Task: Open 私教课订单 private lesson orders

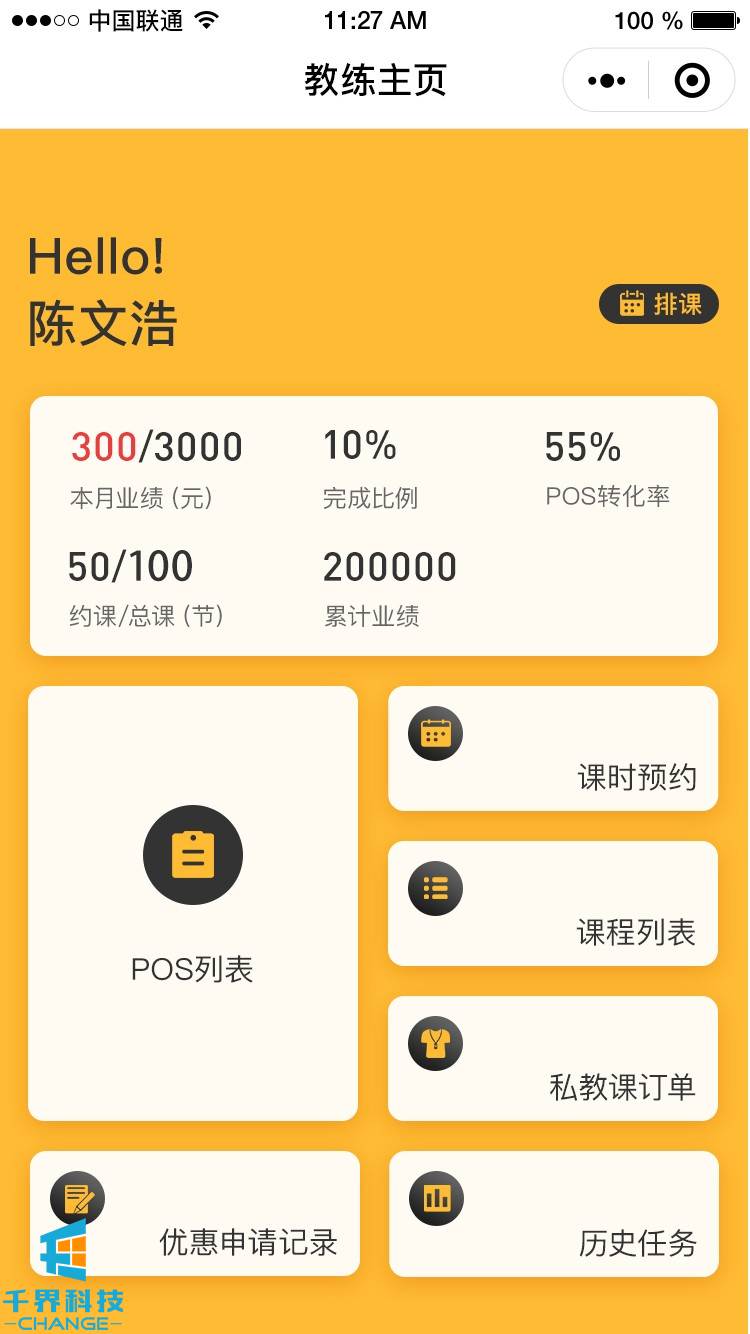Action: (553, 1059)
